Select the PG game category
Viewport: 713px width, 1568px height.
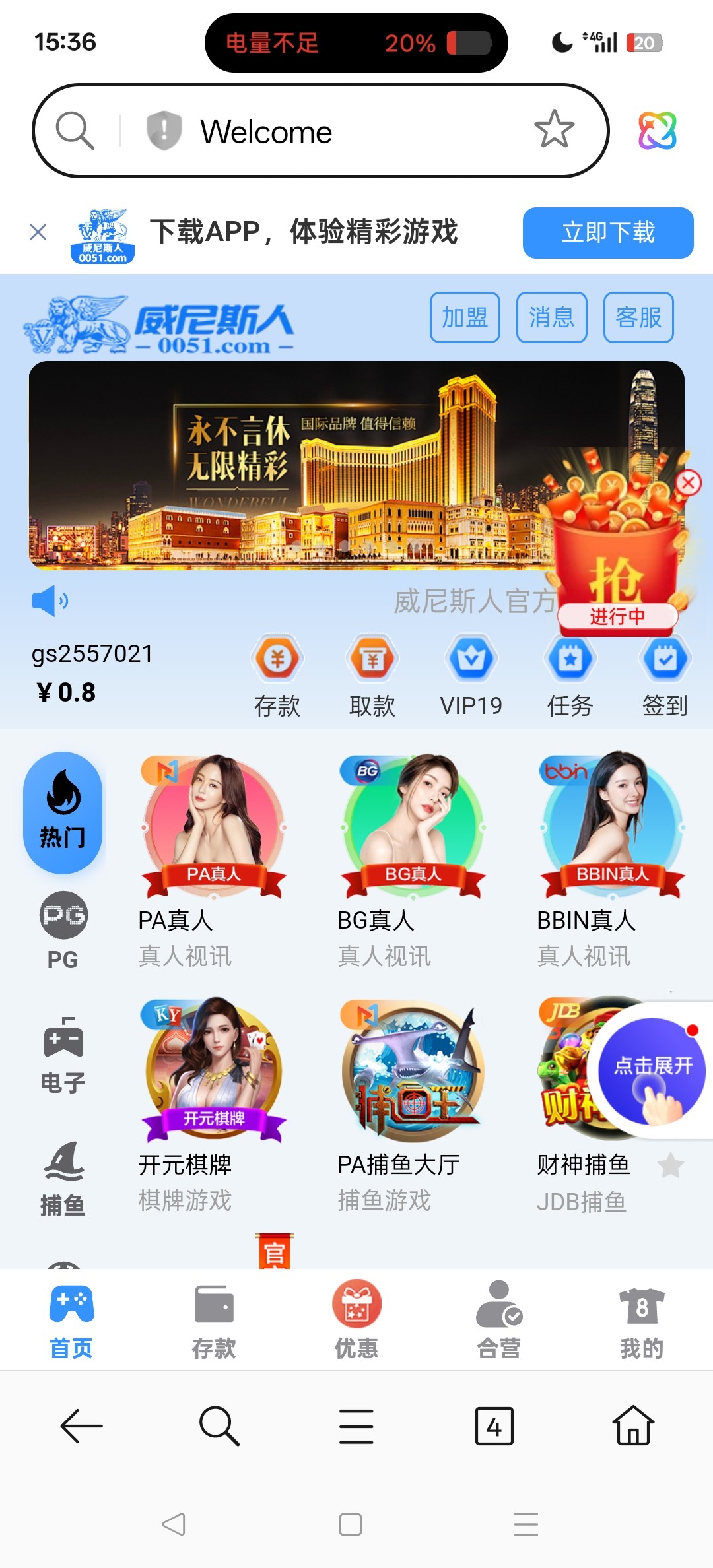pyautogui.click(x=63, y=931)
